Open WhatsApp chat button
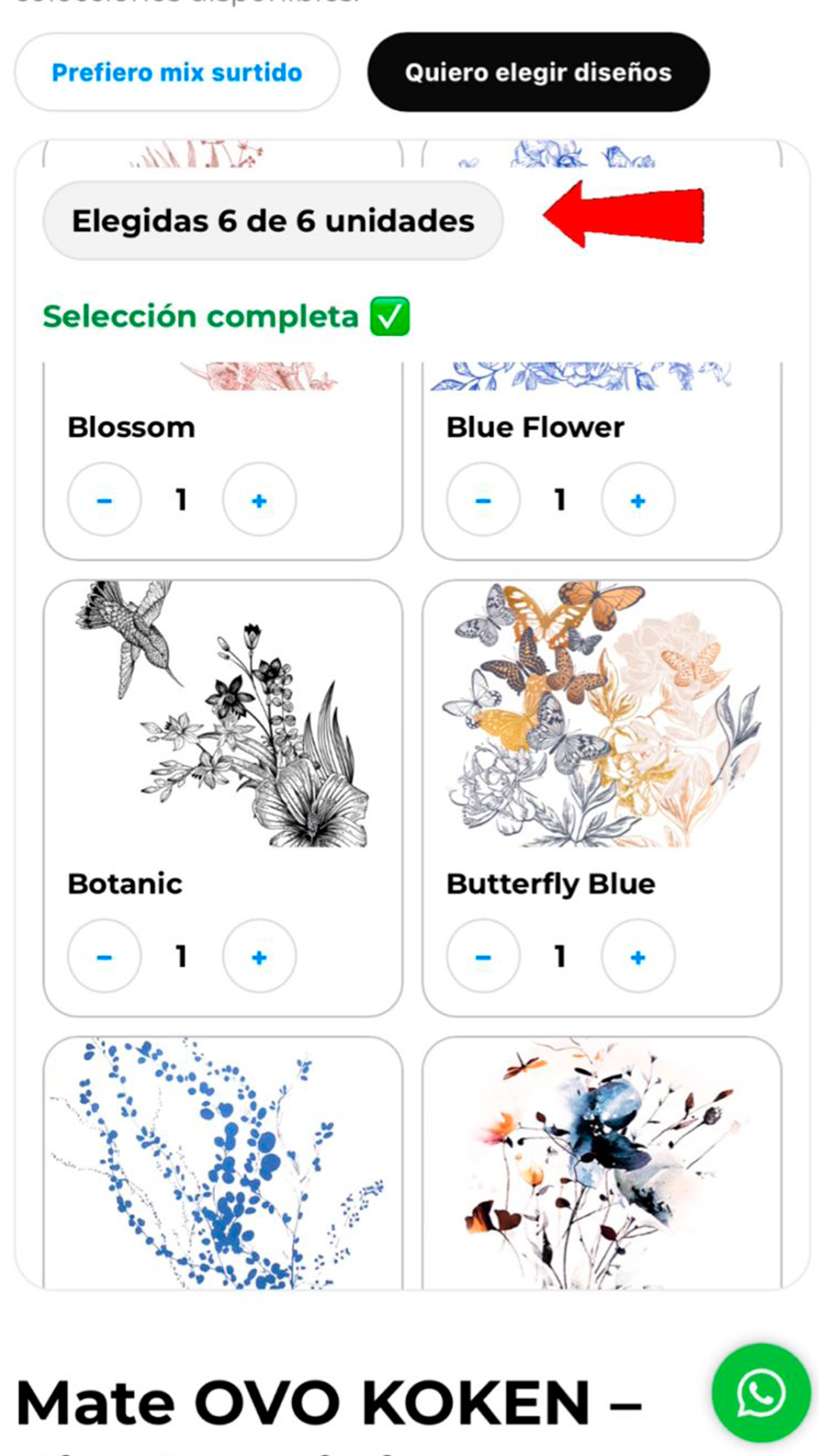 coord(761,1392)
